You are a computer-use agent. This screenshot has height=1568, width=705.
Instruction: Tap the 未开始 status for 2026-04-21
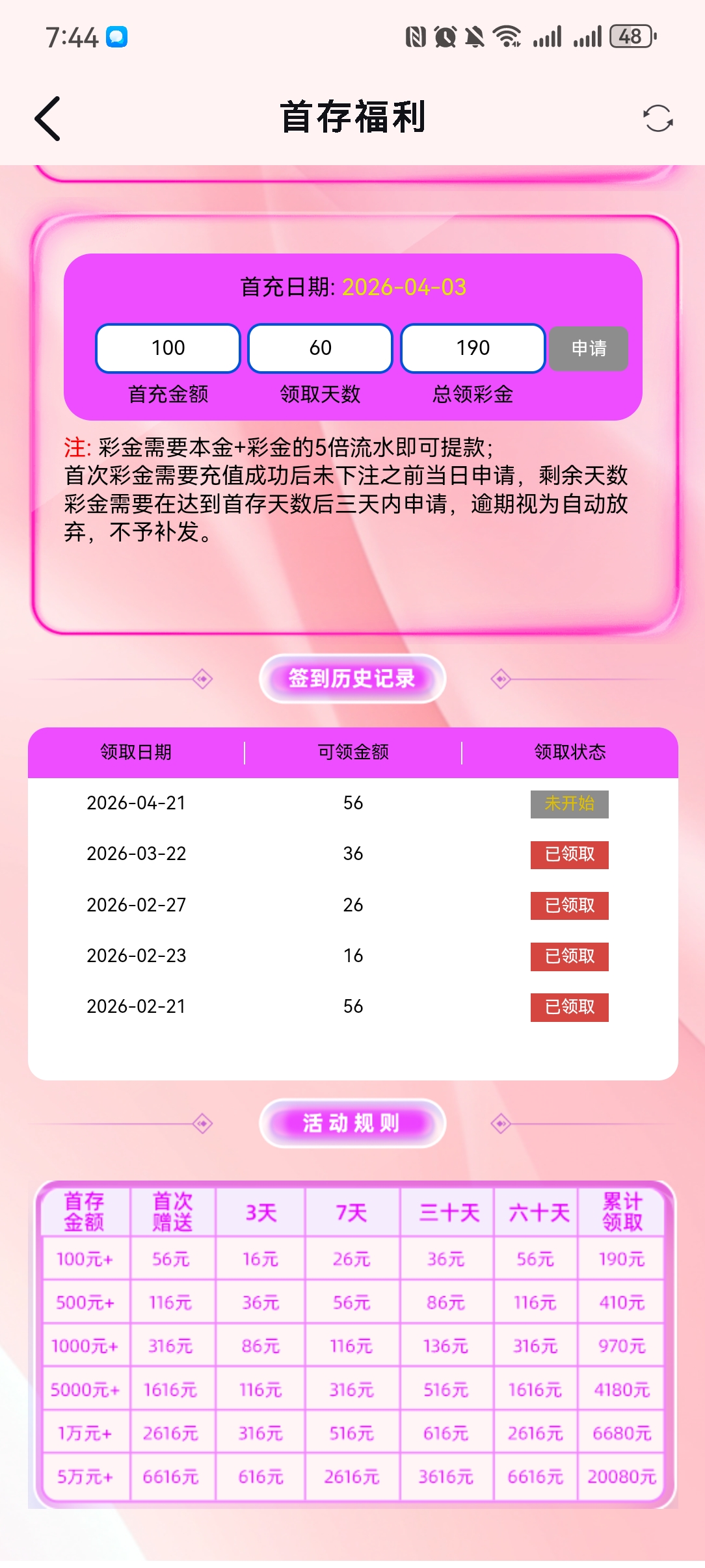click(570, 804)
